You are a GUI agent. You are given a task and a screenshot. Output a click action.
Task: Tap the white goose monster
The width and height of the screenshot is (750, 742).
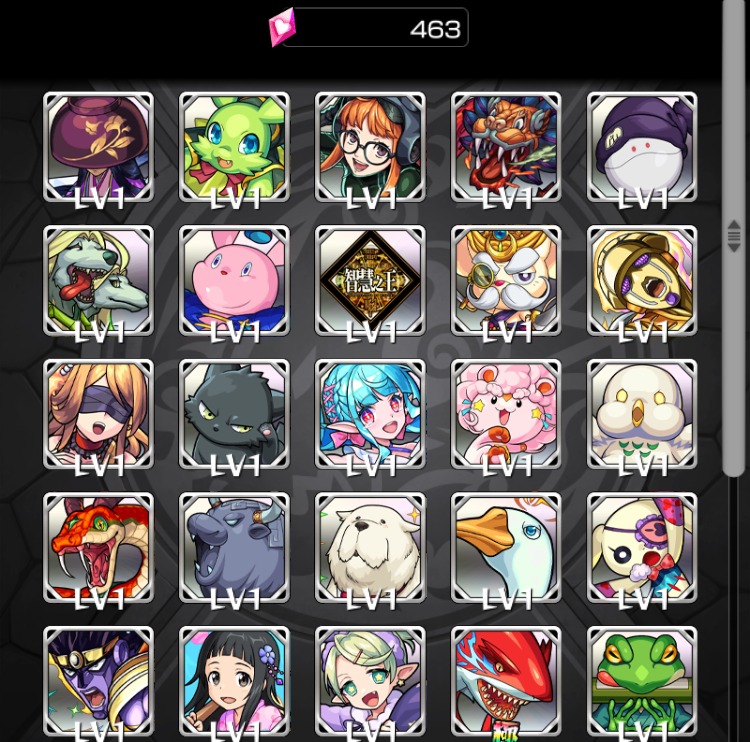506,547
